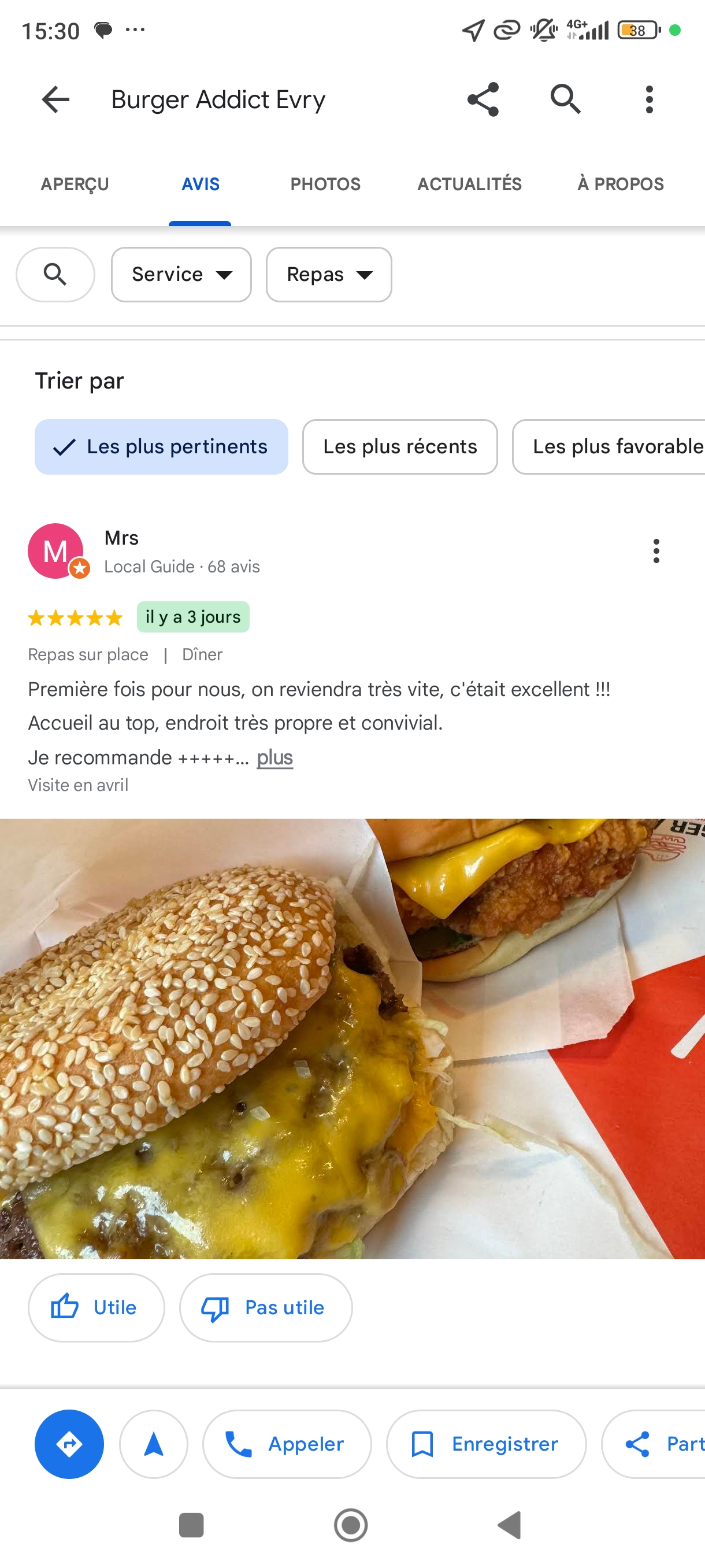705x1568 pixels.
Task: Call the restaurant with Appeler
Action: coord(287,1444)
